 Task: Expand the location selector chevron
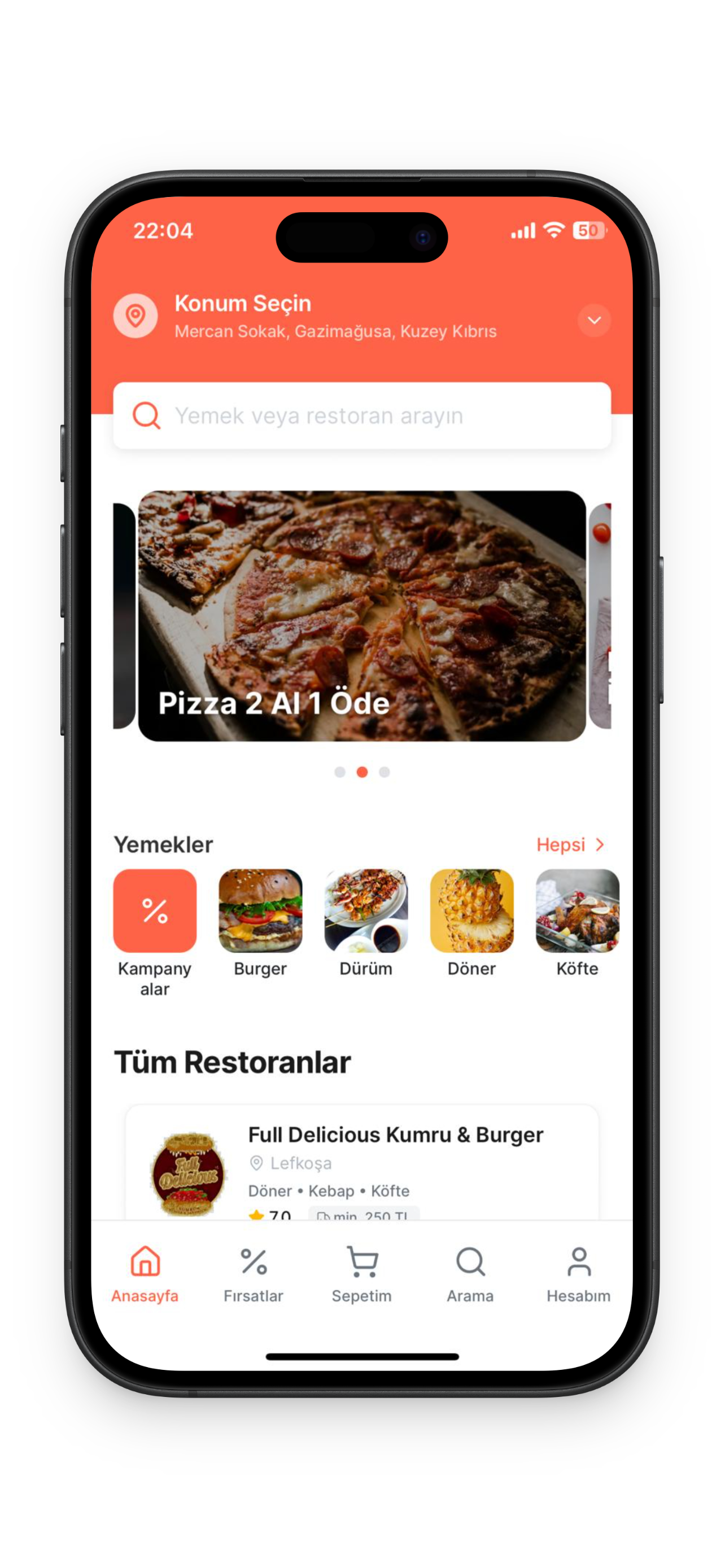tap(593, 320)
